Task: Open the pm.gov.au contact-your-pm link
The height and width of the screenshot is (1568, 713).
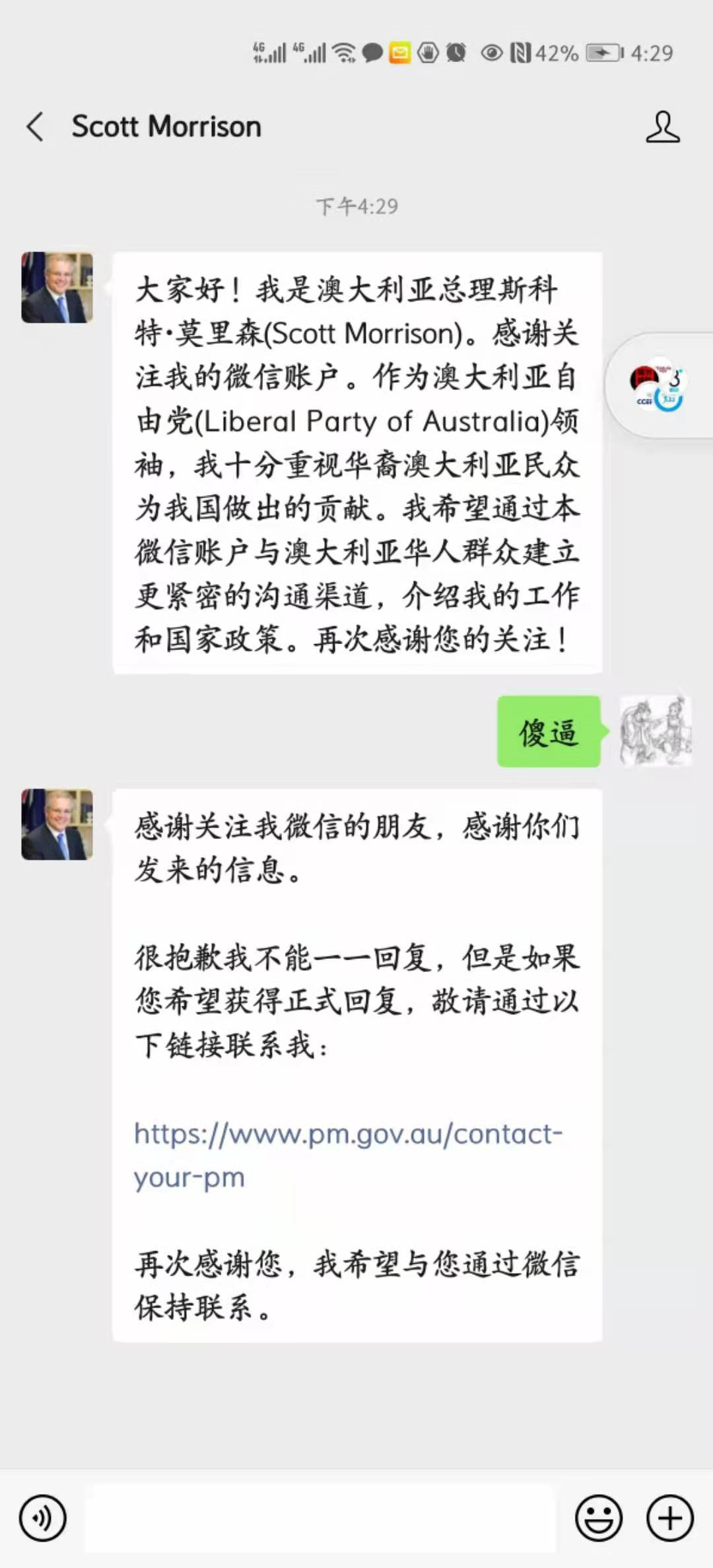Action: (348, 1155)
